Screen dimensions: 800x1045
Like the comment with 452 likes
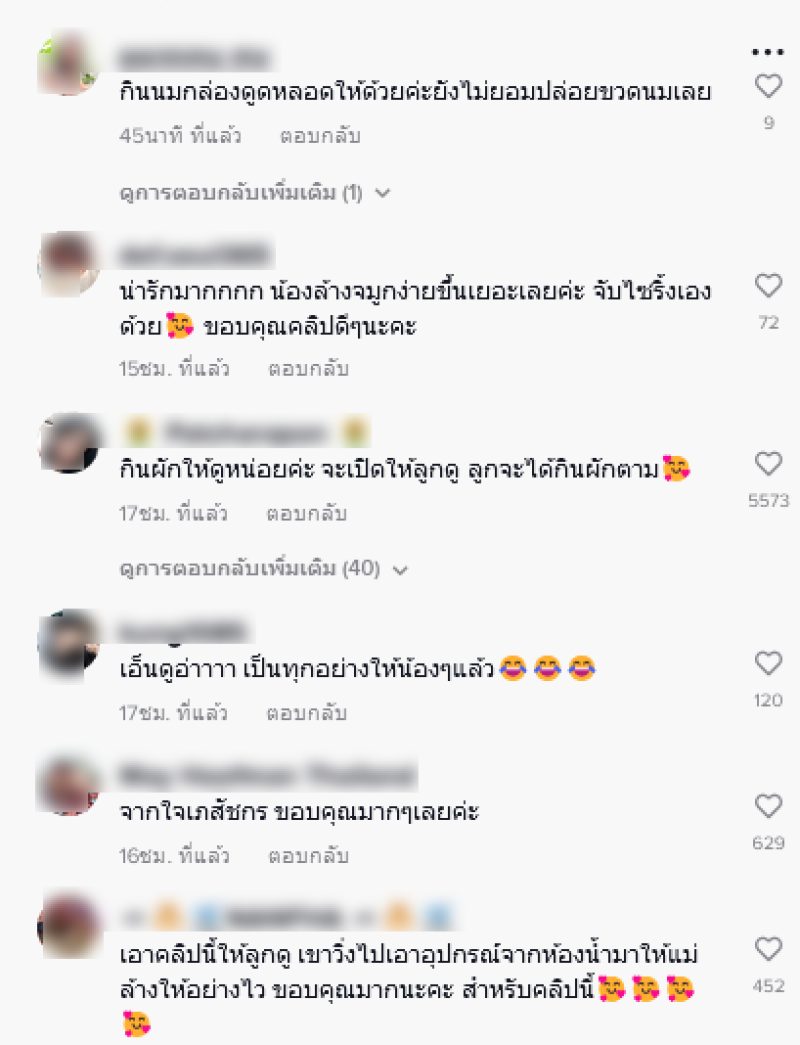[x=767, y=950]
